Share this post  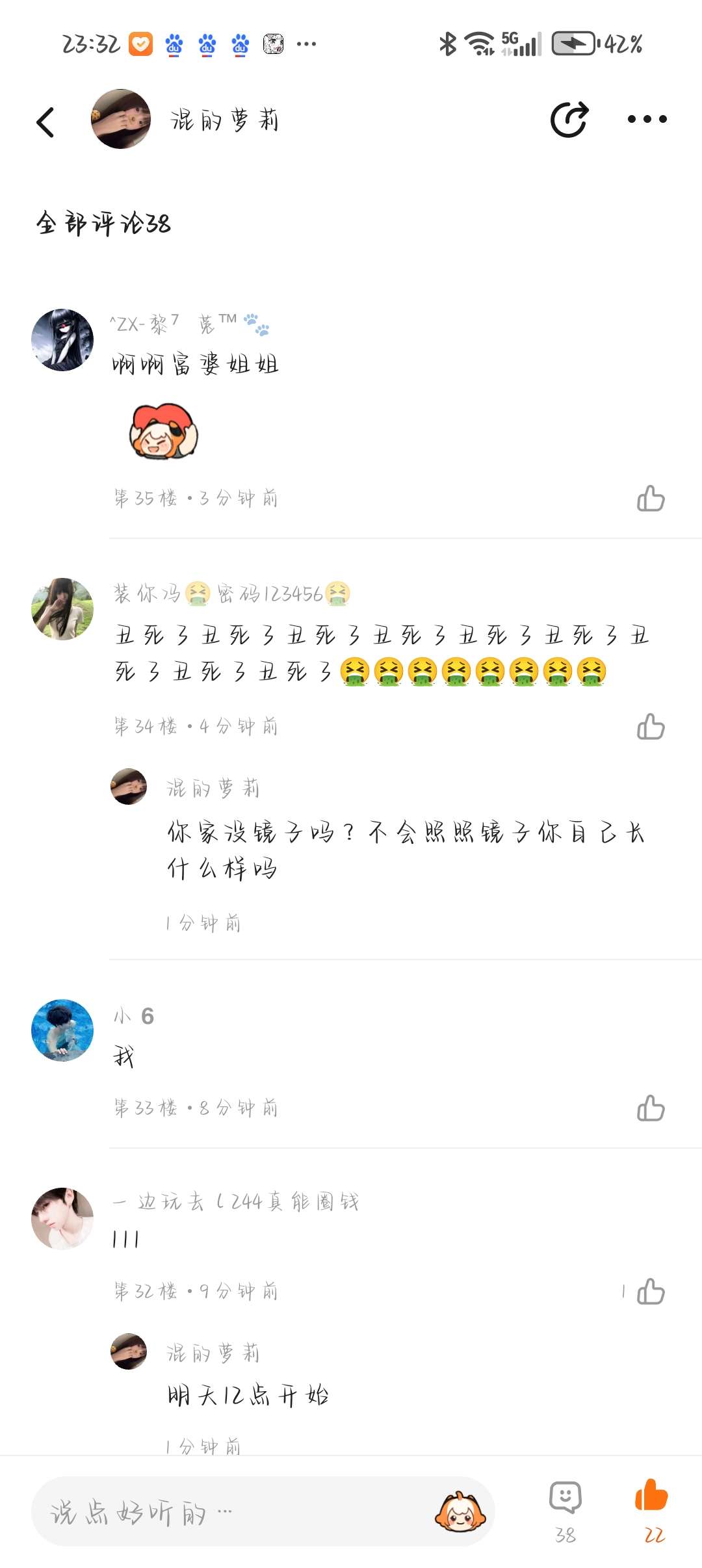coord(569,120)
